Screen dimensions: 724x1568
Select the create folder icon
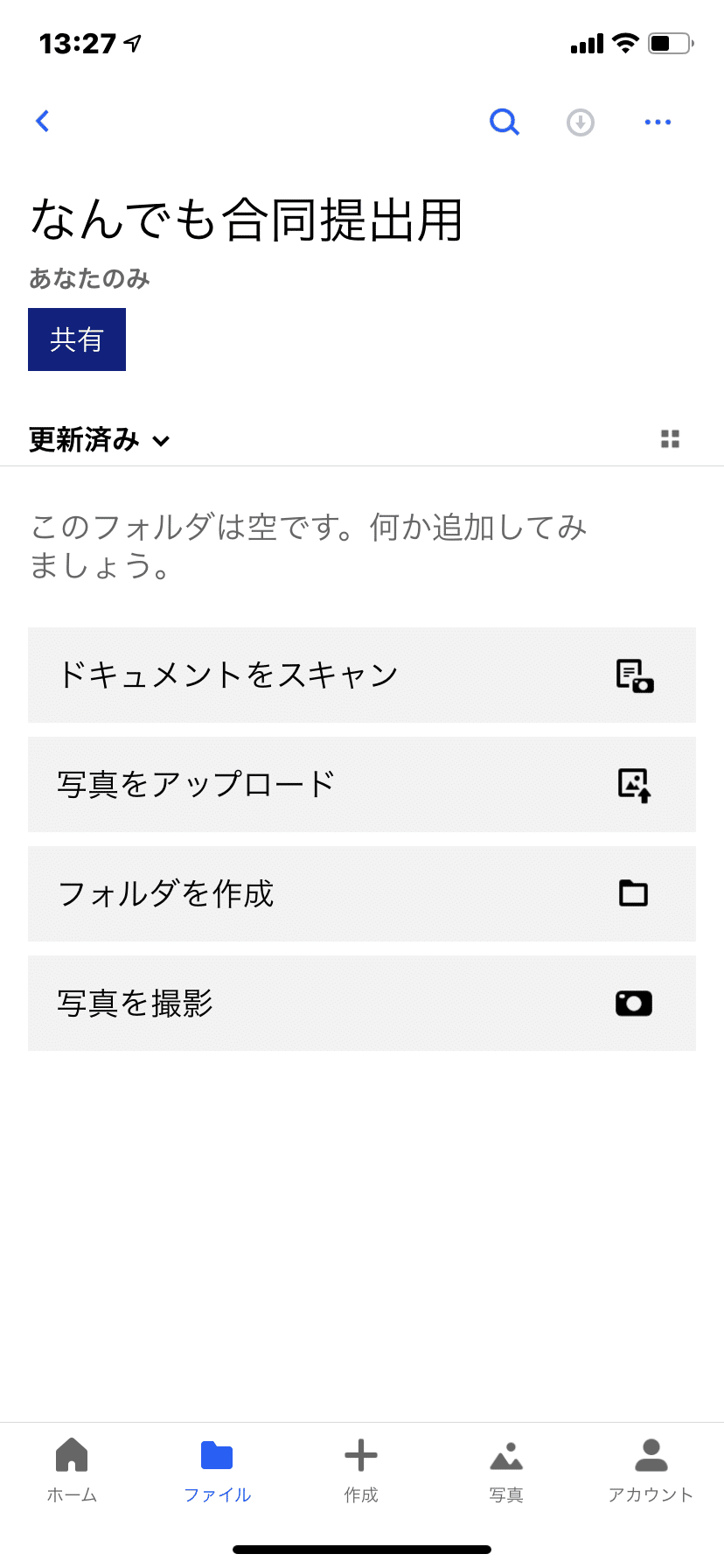click(633, 894)
